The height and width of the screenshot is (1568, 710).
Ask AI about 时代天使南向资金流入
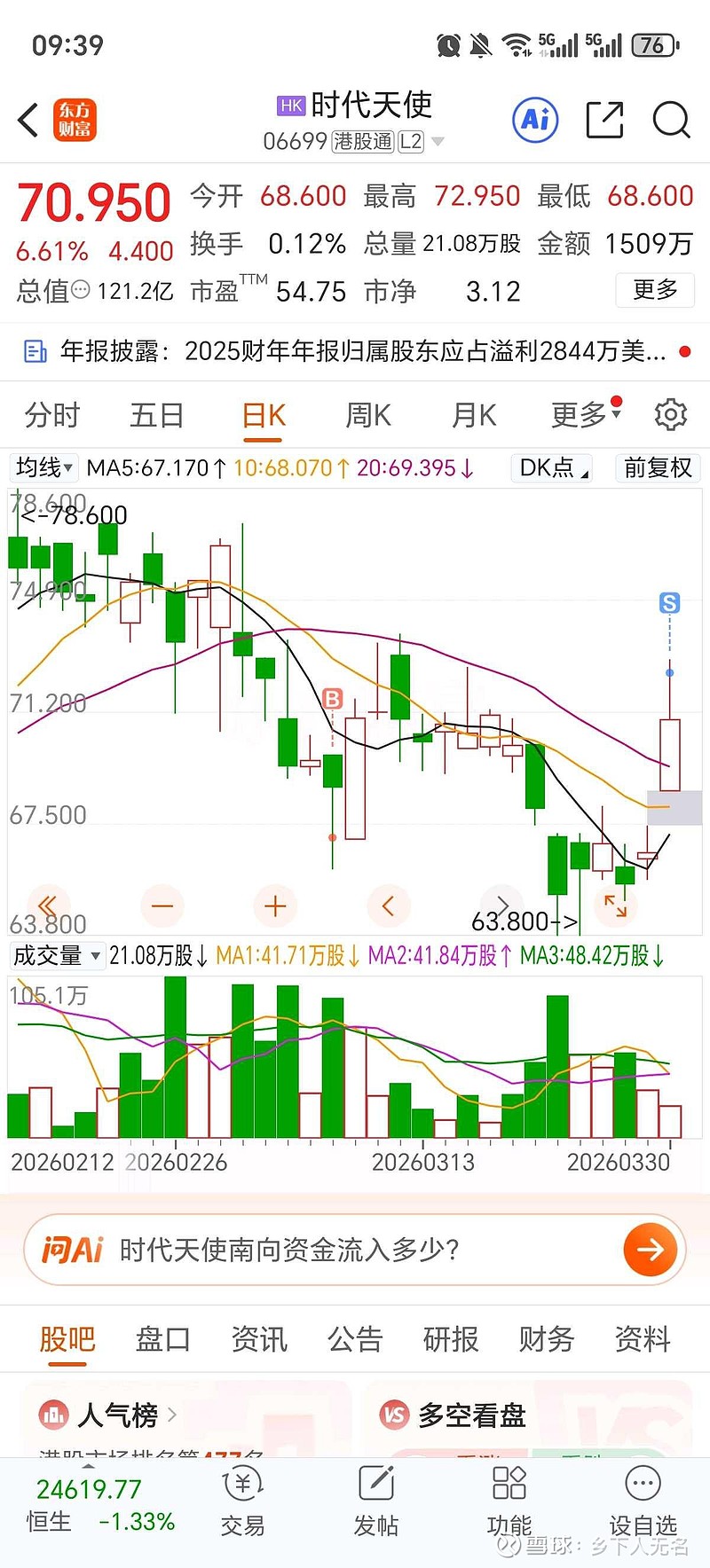pos(355,1250)
